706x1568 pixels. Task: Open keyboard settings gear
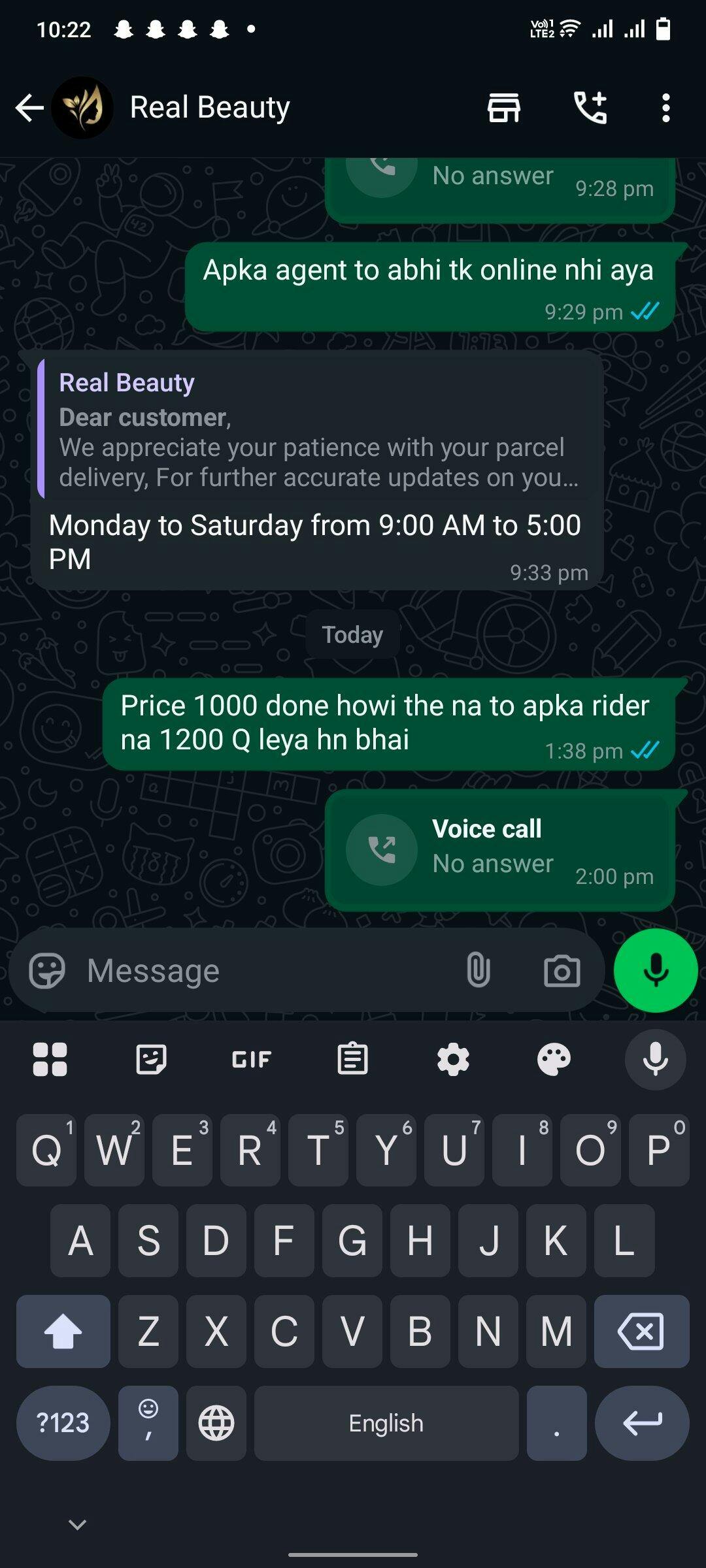[x=453, y=1059]
